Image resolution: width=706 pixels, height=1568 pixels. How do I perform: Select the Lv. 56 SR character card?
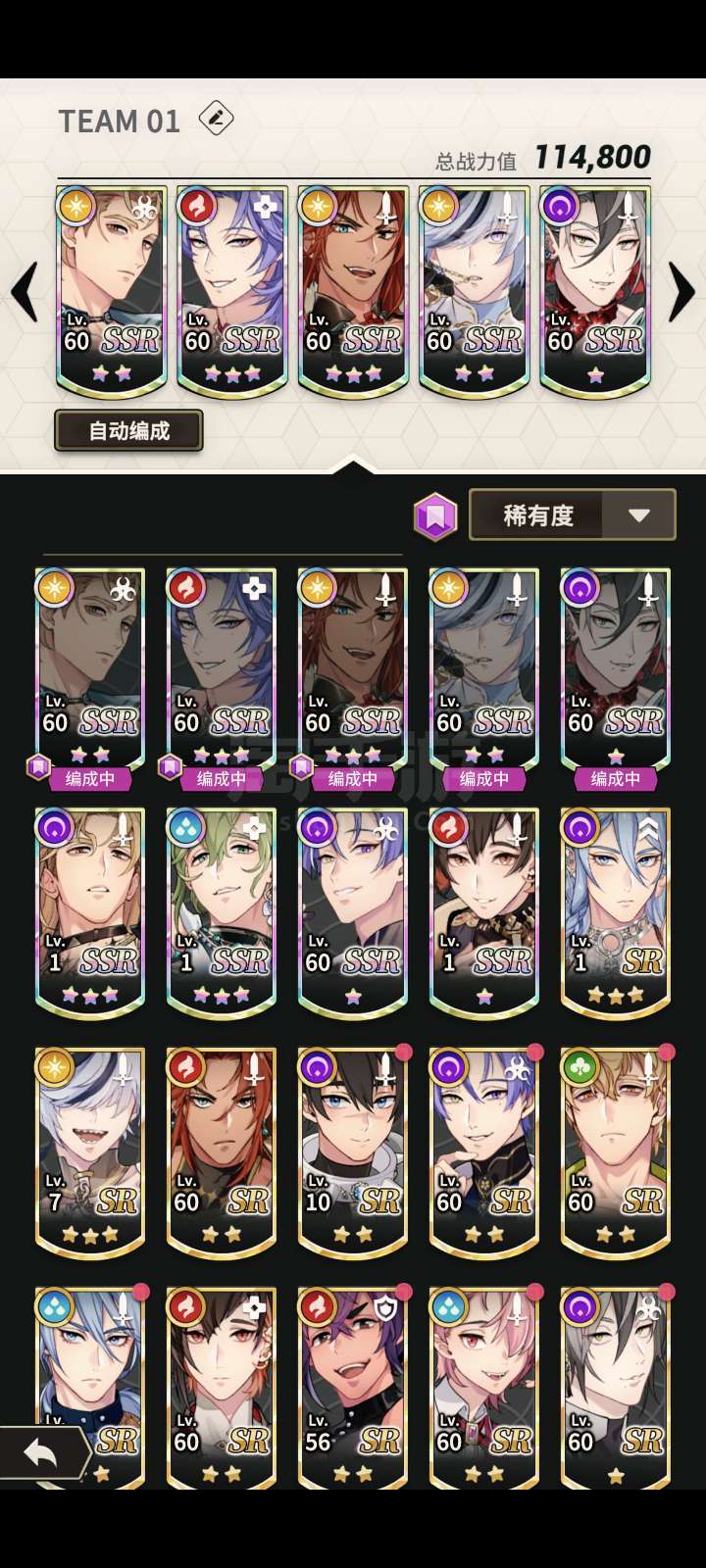click(353, 1388)
